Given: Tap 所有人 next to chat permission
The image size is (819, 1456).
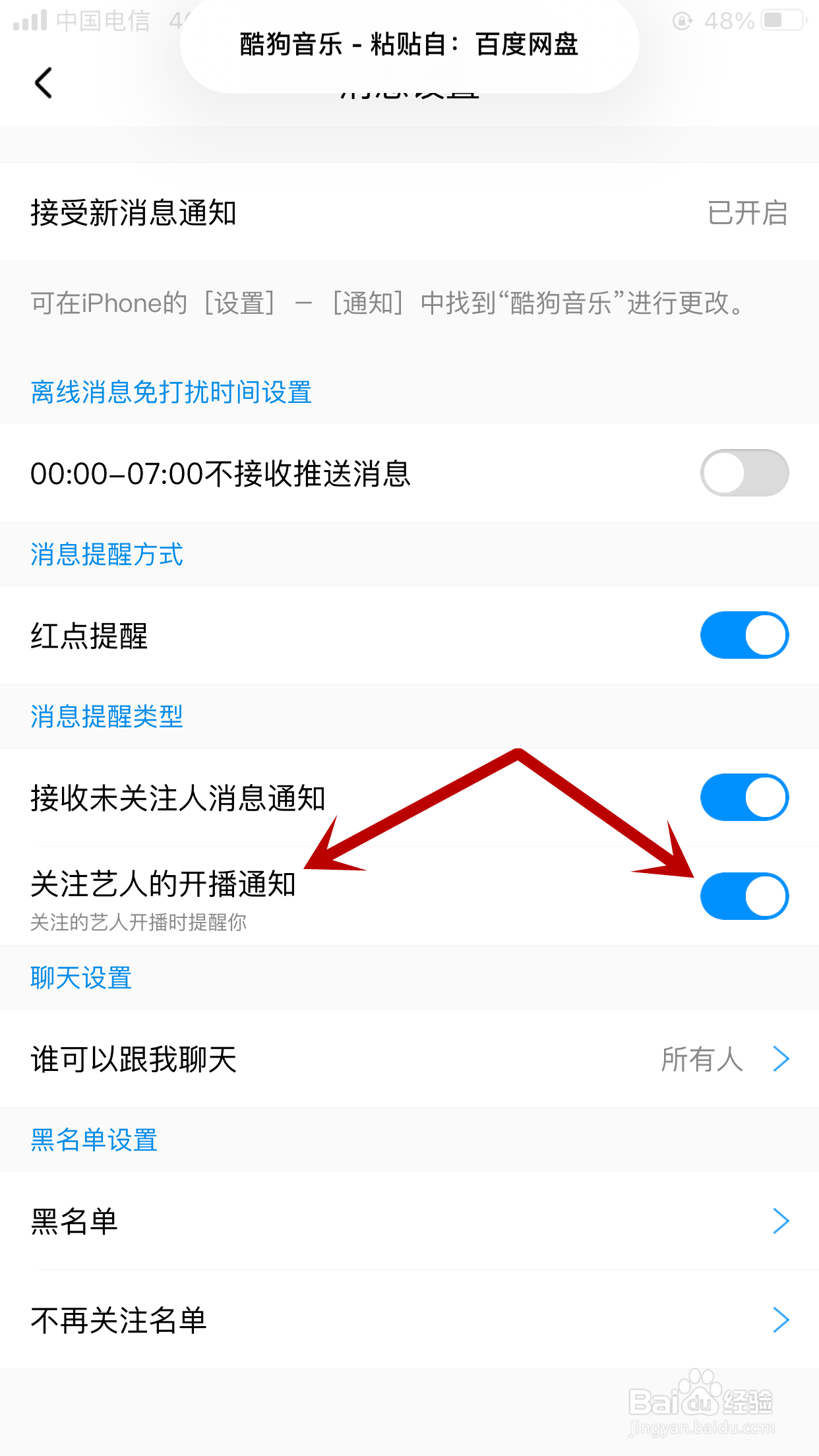Looking at the screenshot, I should click(x=702, y=1058).
